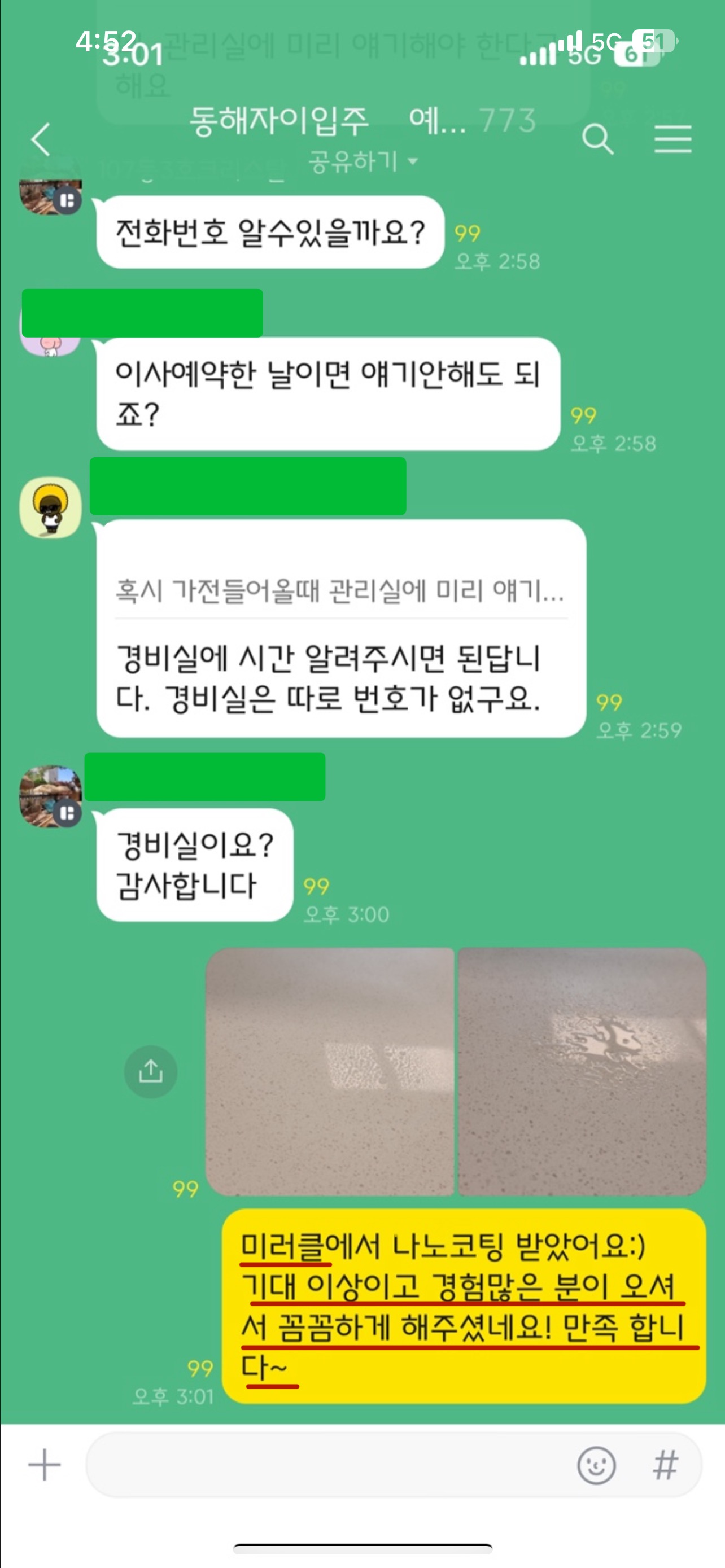View profile of the 경비실에 시간 sender
Screen dimensions: 725x1568
tap(50, 507)
